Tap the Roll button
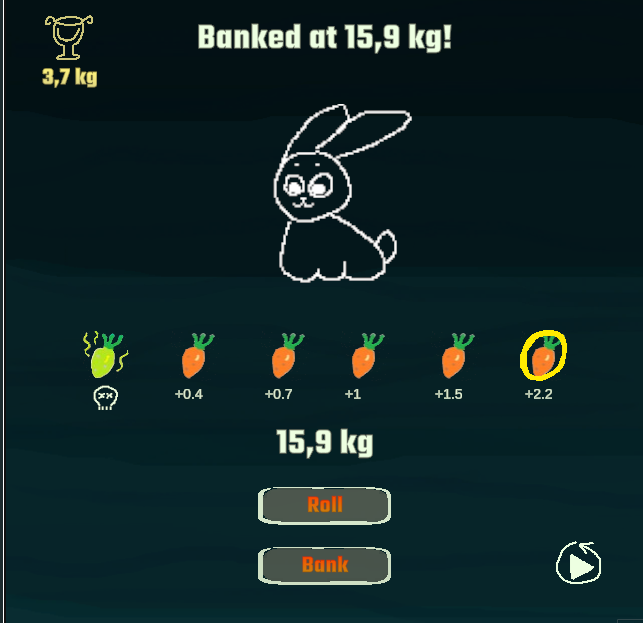This screenshot has width=643, height=623. 324,505
